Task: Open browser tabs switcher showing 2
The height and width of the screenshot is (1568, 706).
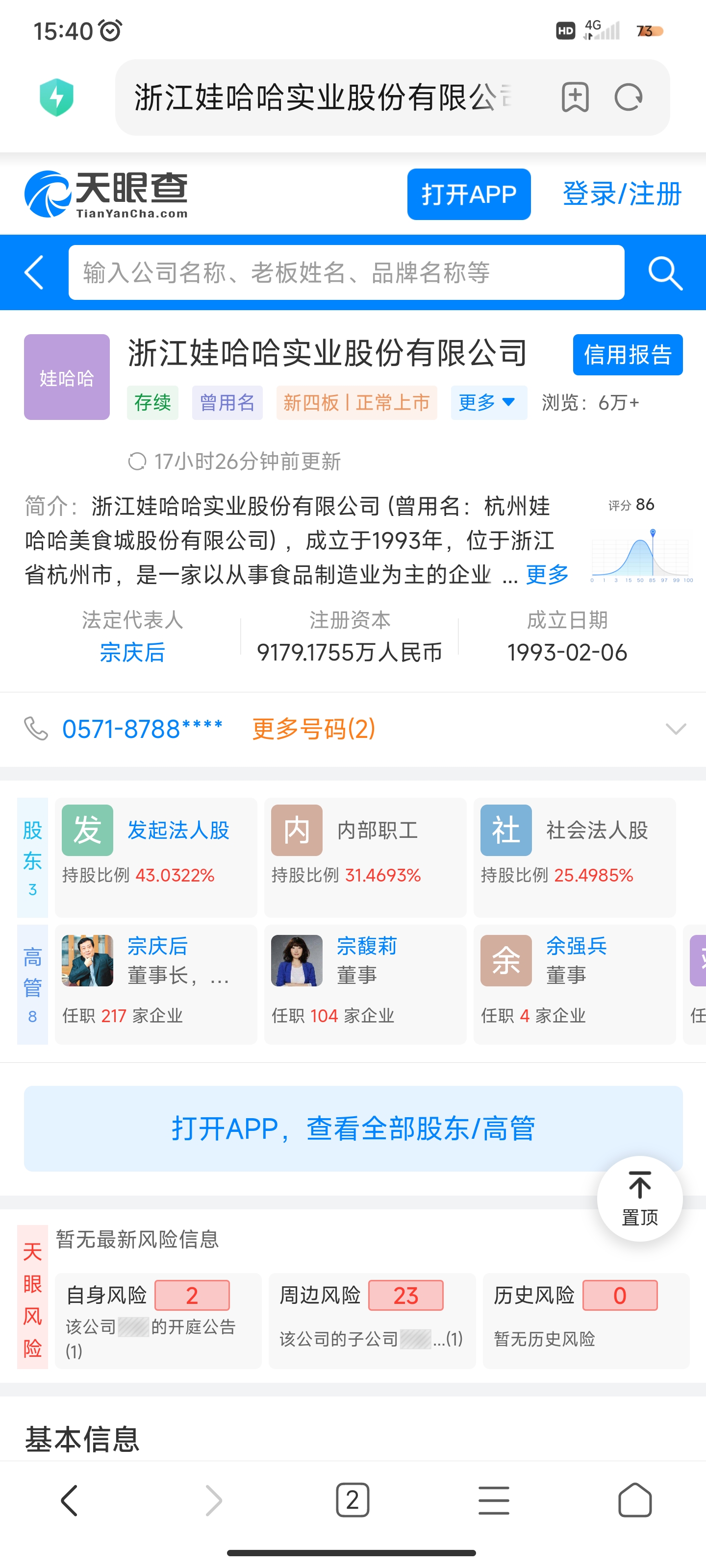Action: [x=353, y=1500]
